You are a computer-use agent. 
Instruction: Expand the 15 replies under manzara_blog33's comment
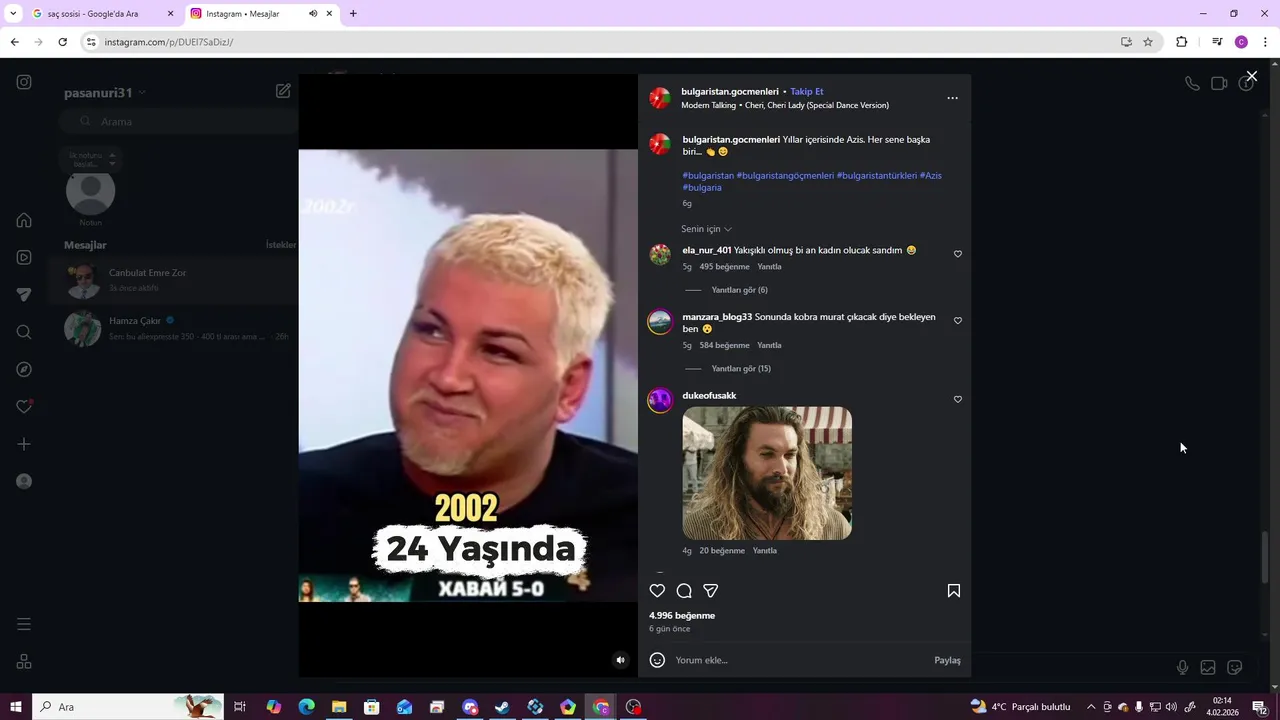click(740, 369)
